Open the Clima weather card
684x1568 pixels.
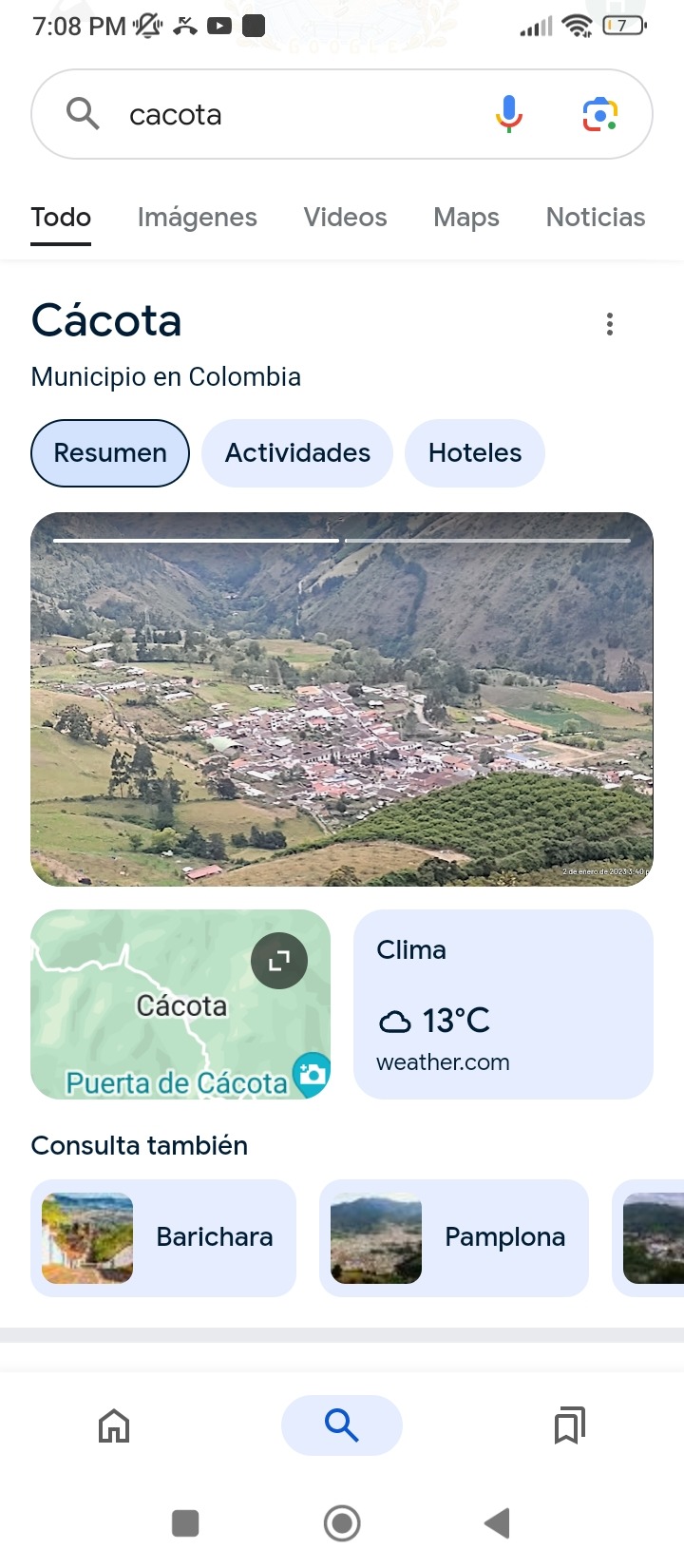tap(503, 1004)
